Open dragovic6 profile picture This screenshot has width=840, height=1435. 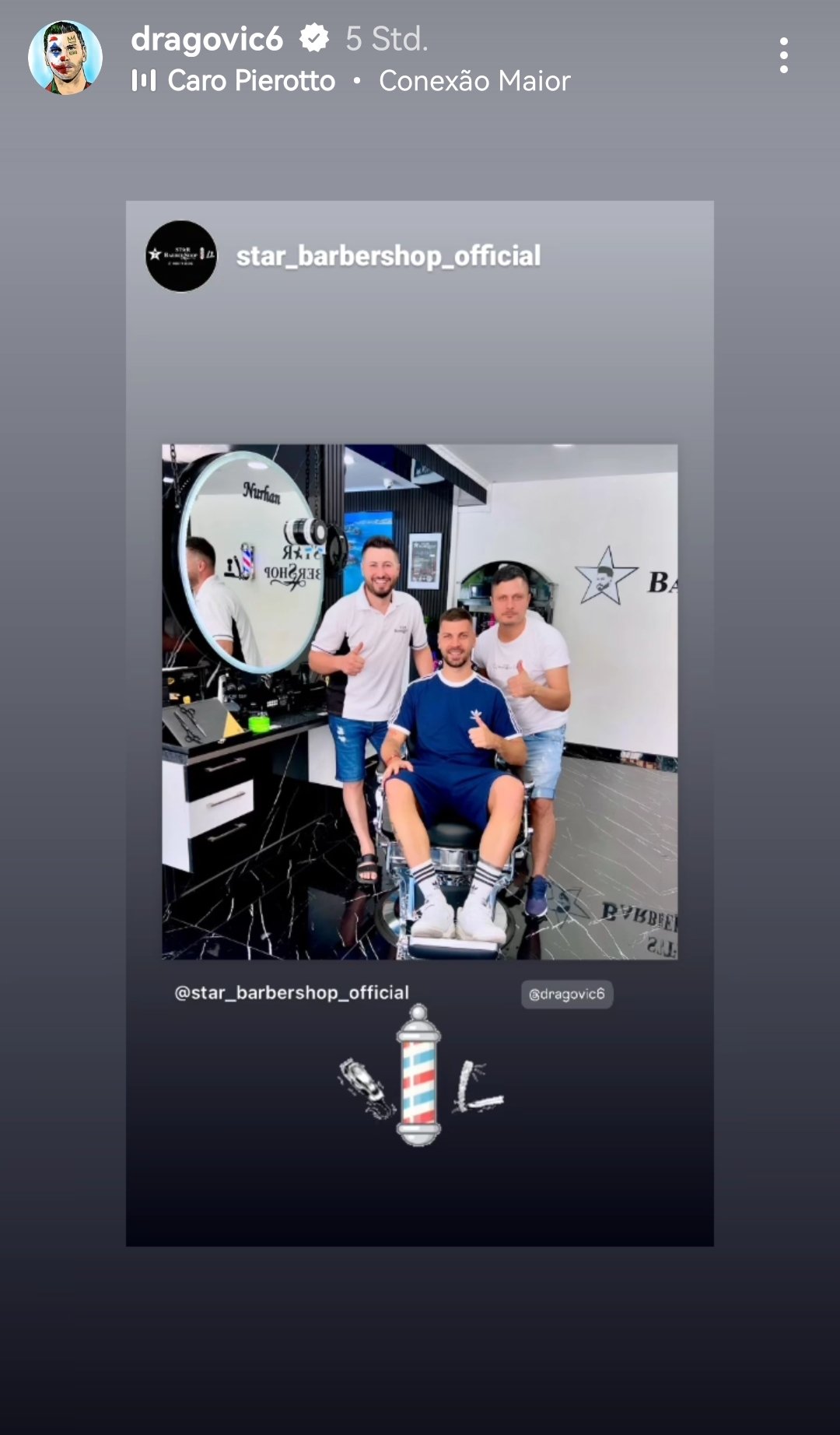65,58
